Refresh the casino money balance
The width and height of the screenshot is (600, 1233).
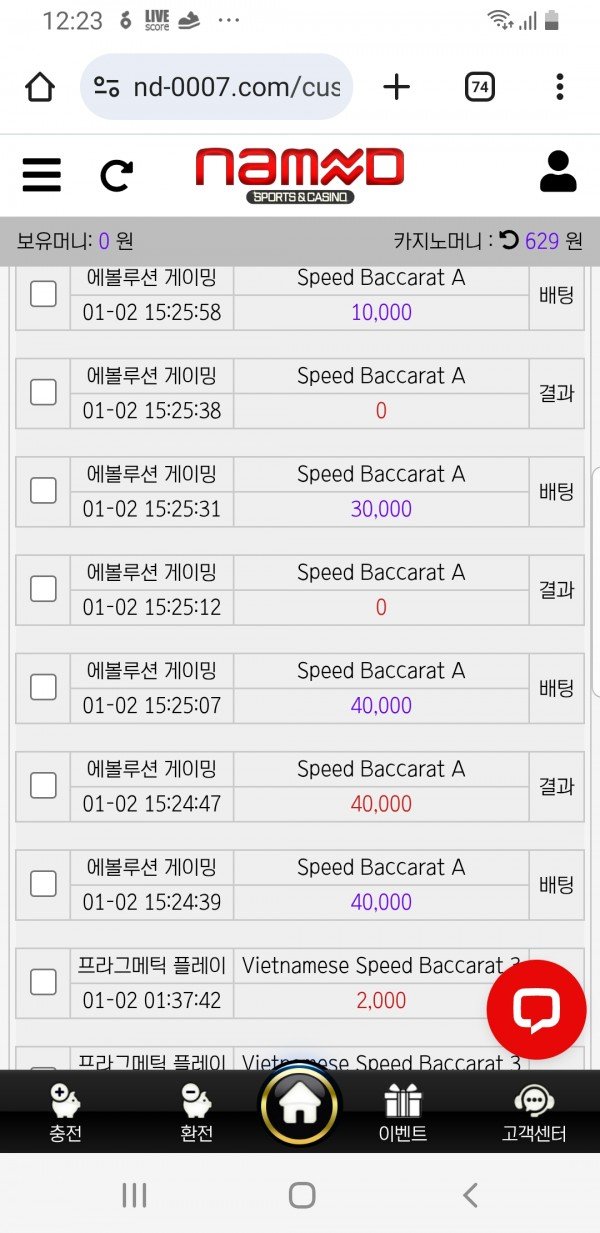[x=509, y=240]
